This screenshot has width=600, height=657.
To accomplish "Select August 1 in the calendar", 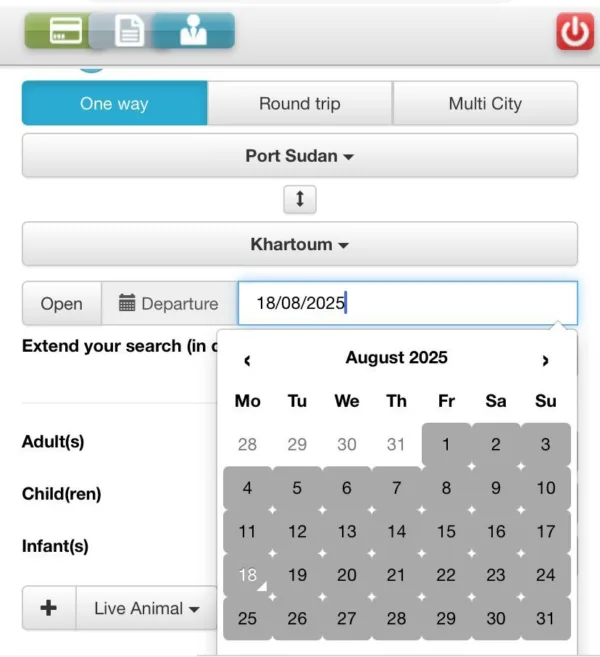I will 446,445.
